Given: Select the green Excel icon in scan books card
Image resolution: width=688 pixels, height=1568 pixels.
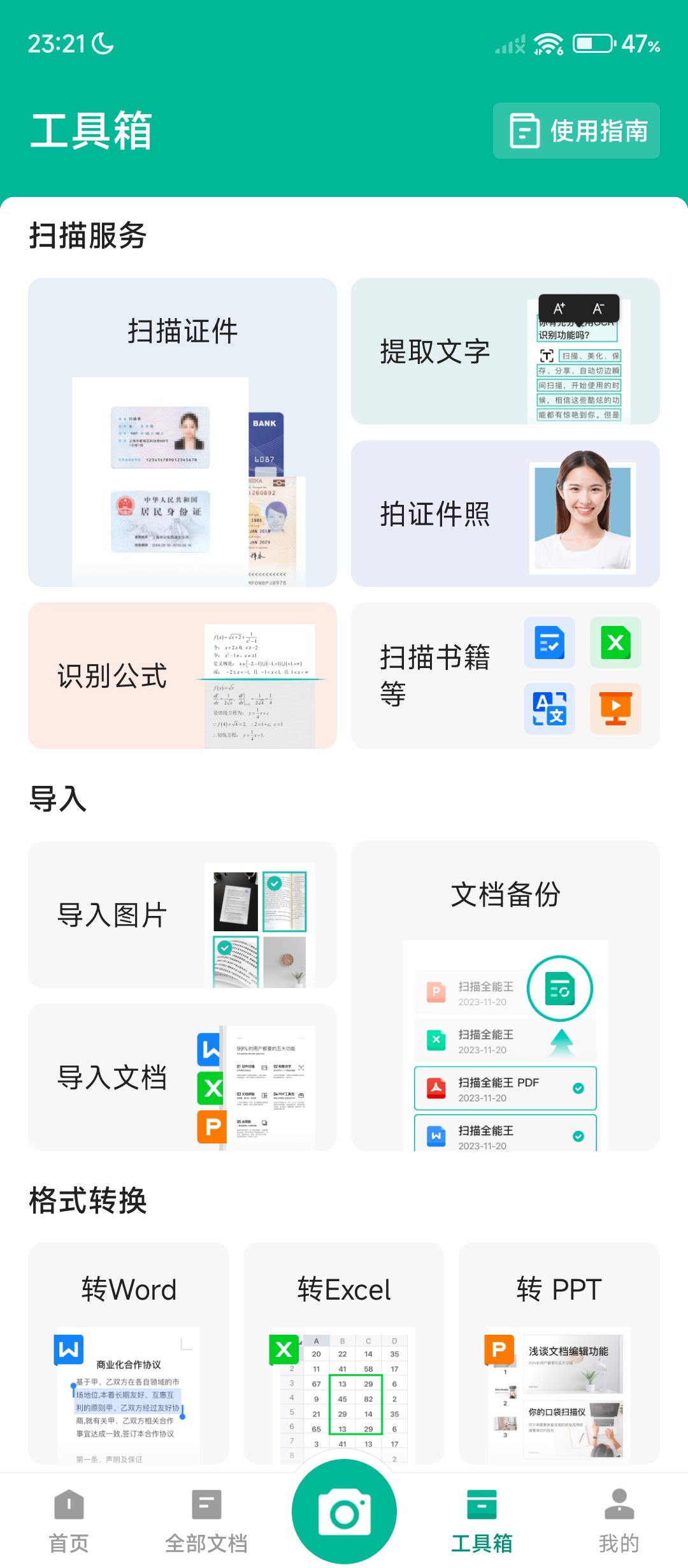Looking at the screenshot, I should point(615,643).
